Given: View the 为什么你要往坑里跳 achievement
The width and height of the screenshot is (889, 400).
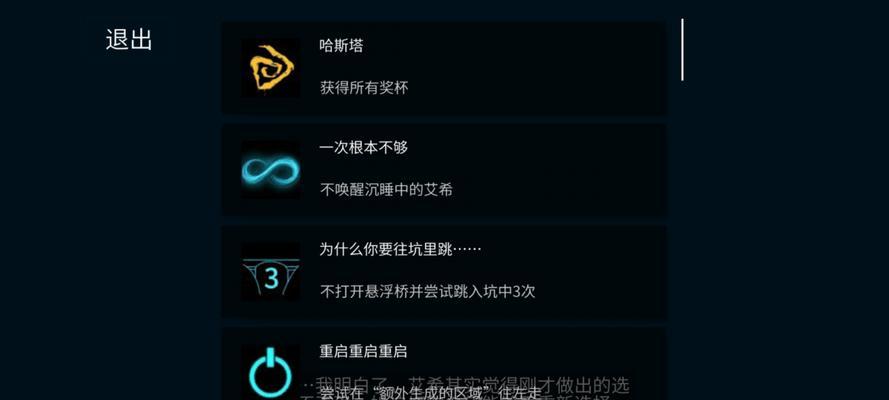Looking at the screenshot, I should coord(443,271).
